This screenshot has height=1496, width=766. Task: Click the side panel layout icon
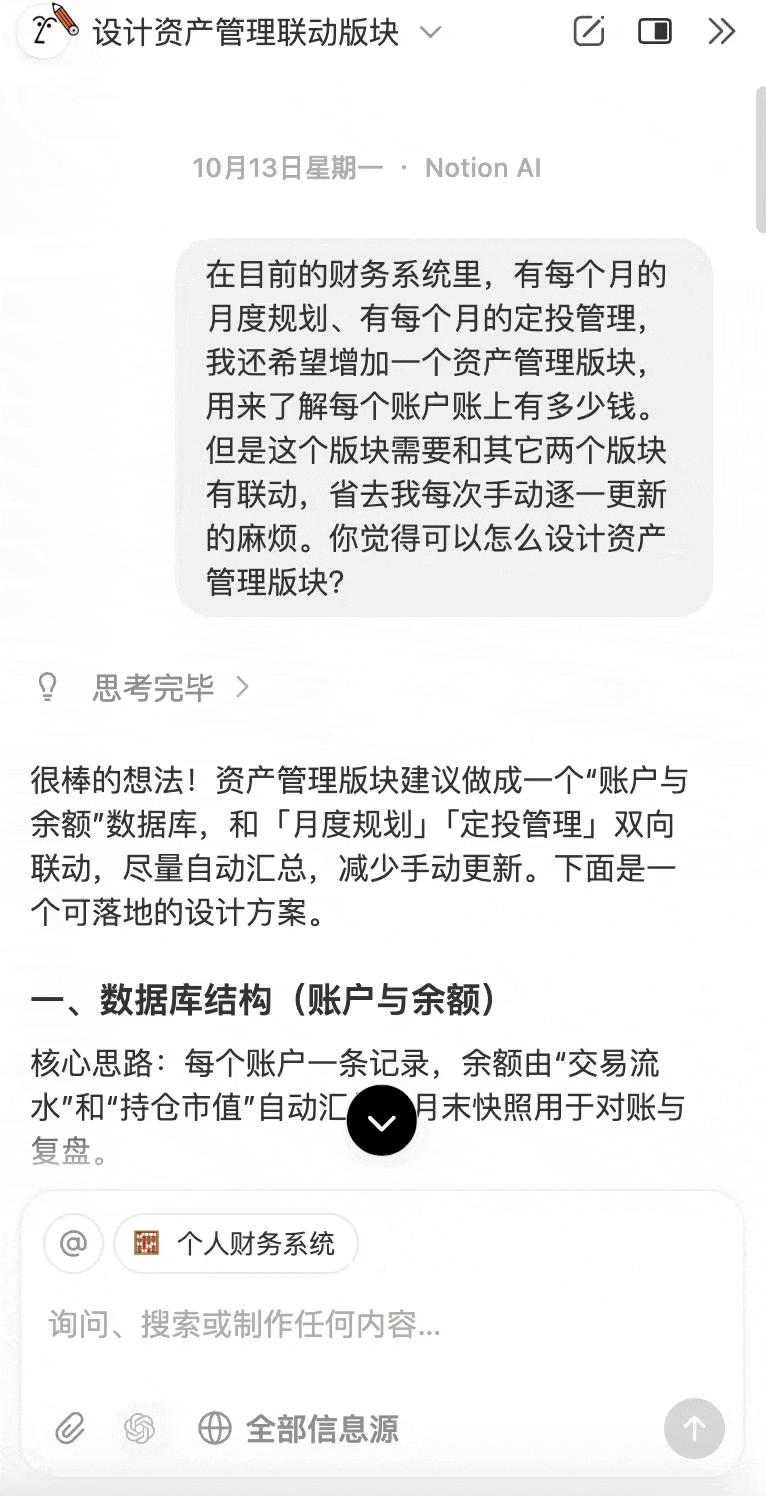[x=656, y=31]
